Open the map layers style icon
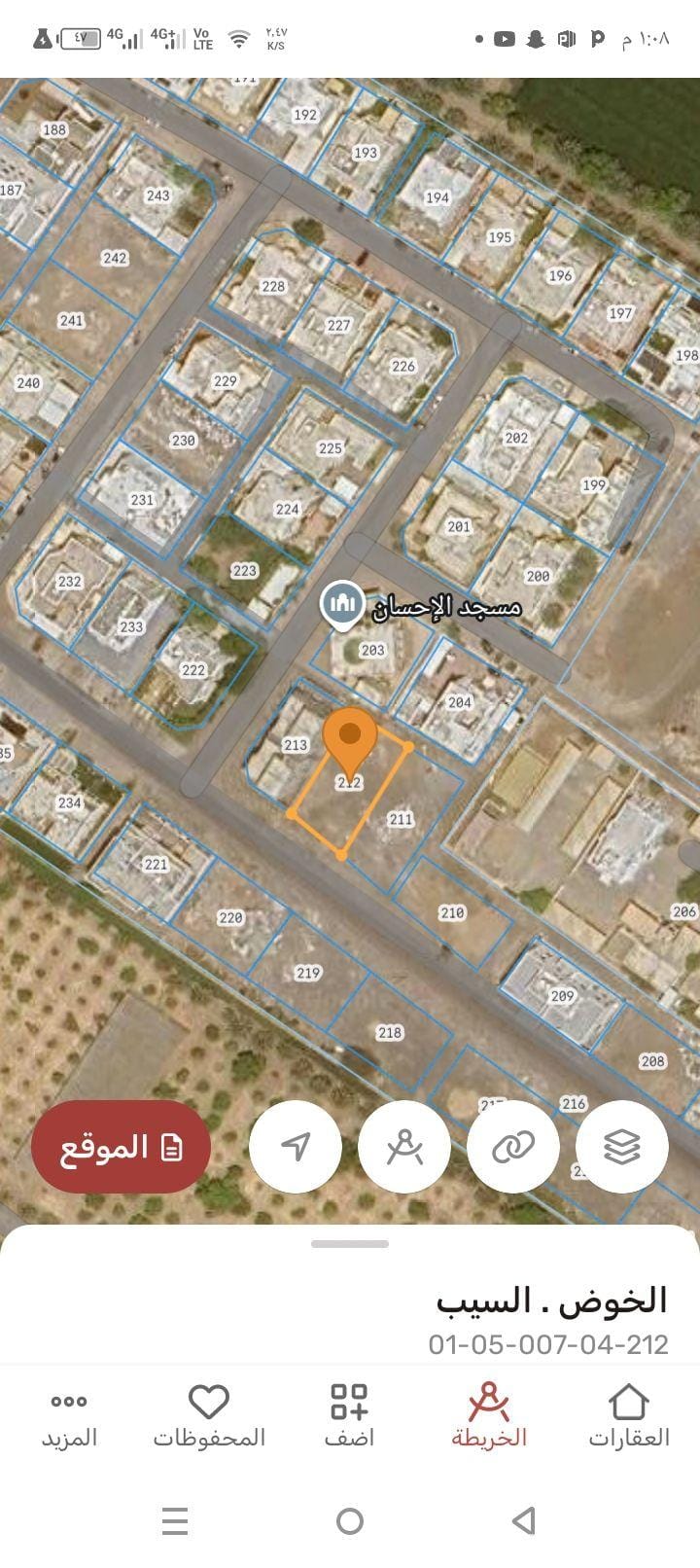 [x=622, y=1148]
